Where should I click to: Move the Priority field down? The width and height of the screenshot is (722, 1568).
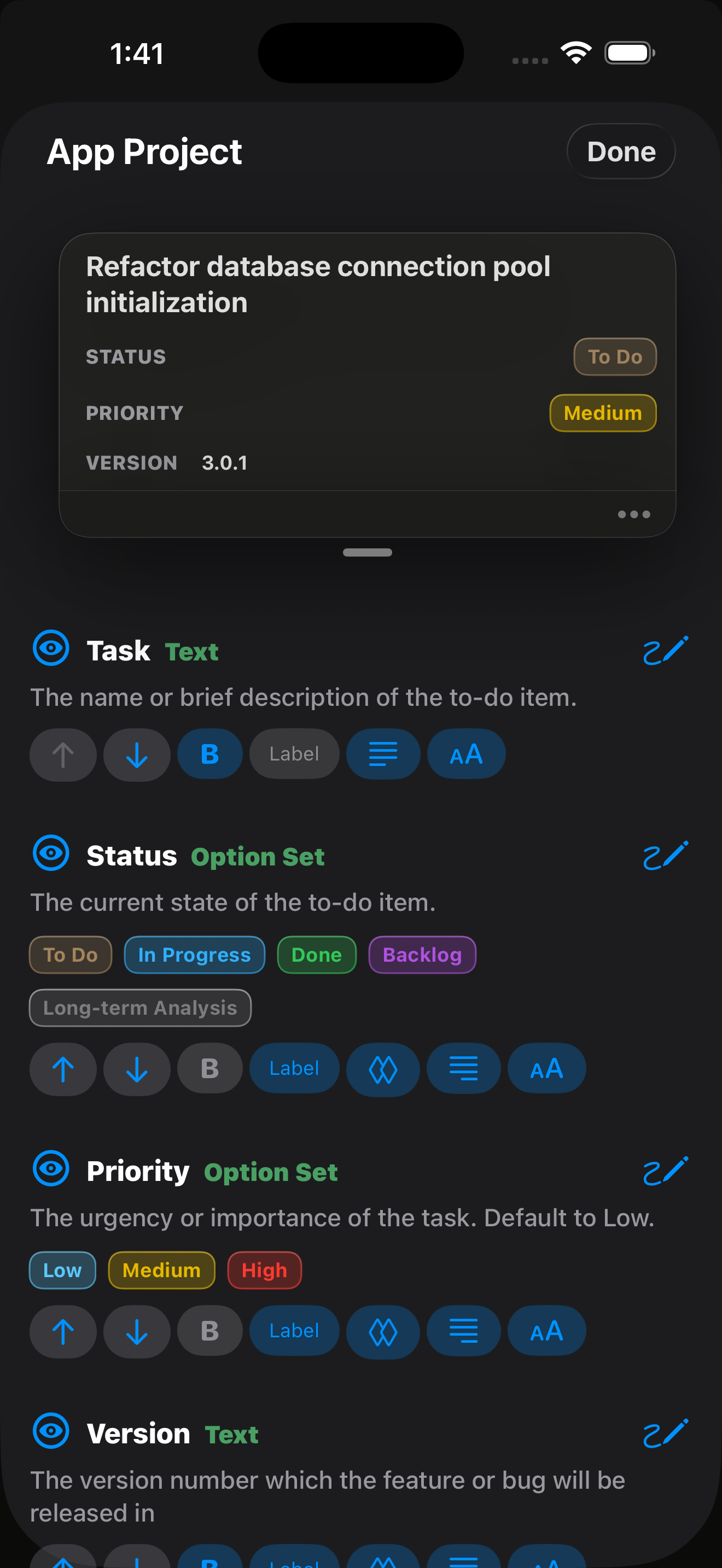coord(136,1331)
